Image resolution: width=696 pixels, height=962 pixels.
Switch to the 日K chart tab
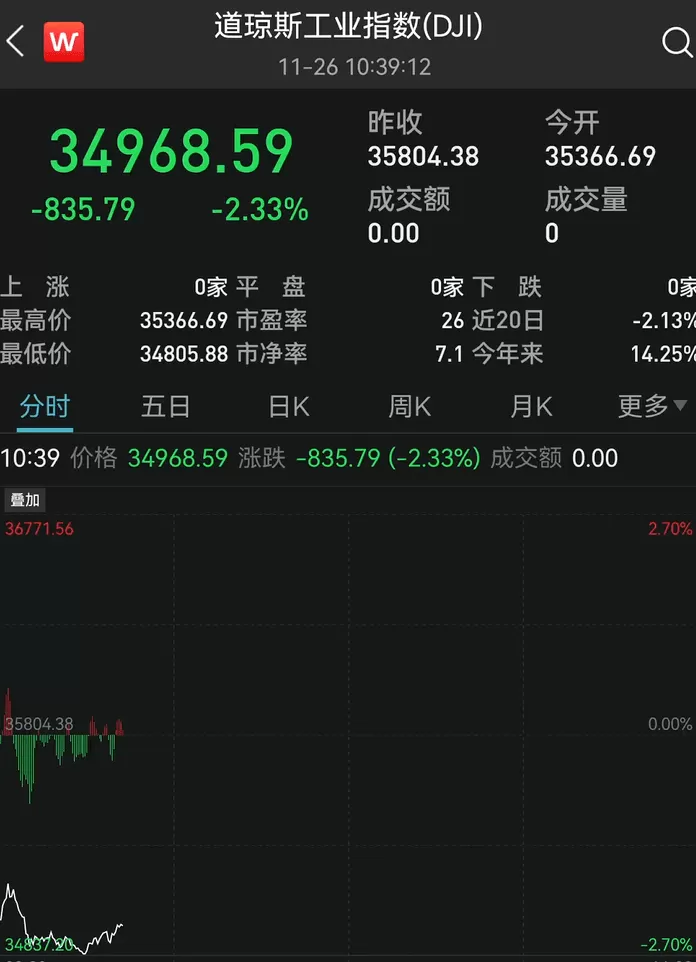pos(288,406)
